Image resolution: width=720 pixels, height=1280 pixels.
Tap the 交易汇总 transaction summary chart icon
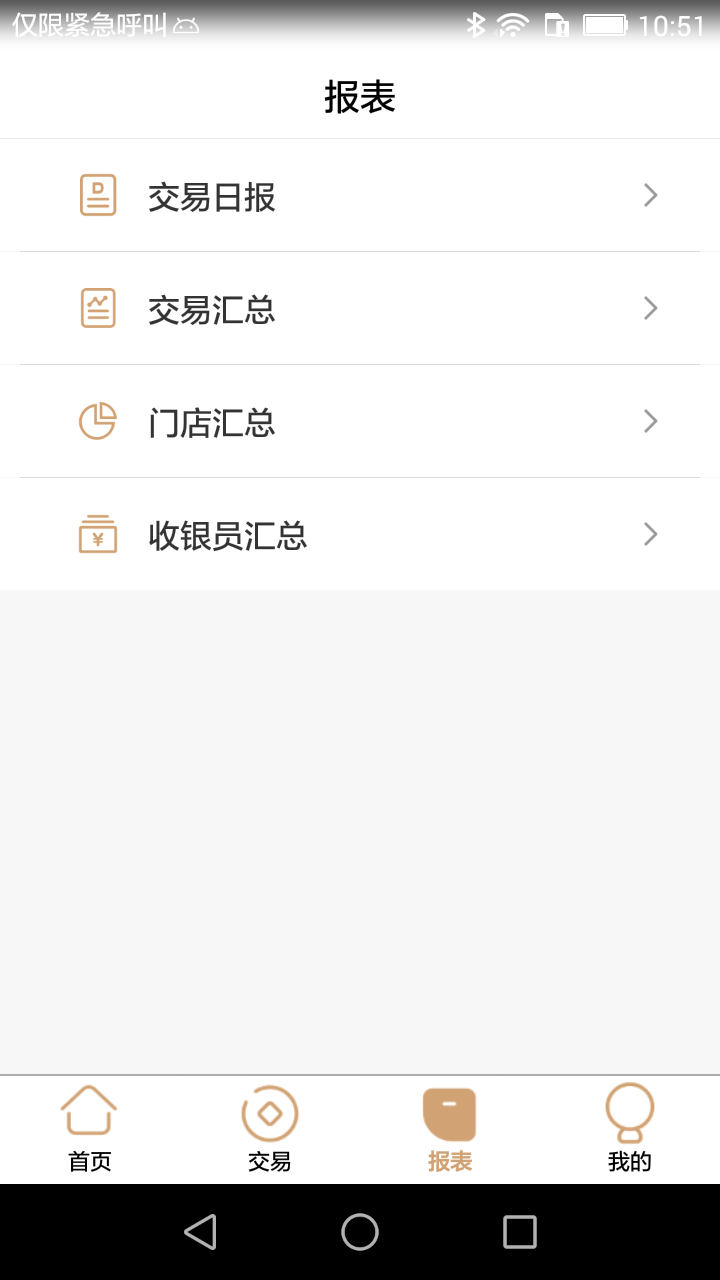[x=96, y=308]
